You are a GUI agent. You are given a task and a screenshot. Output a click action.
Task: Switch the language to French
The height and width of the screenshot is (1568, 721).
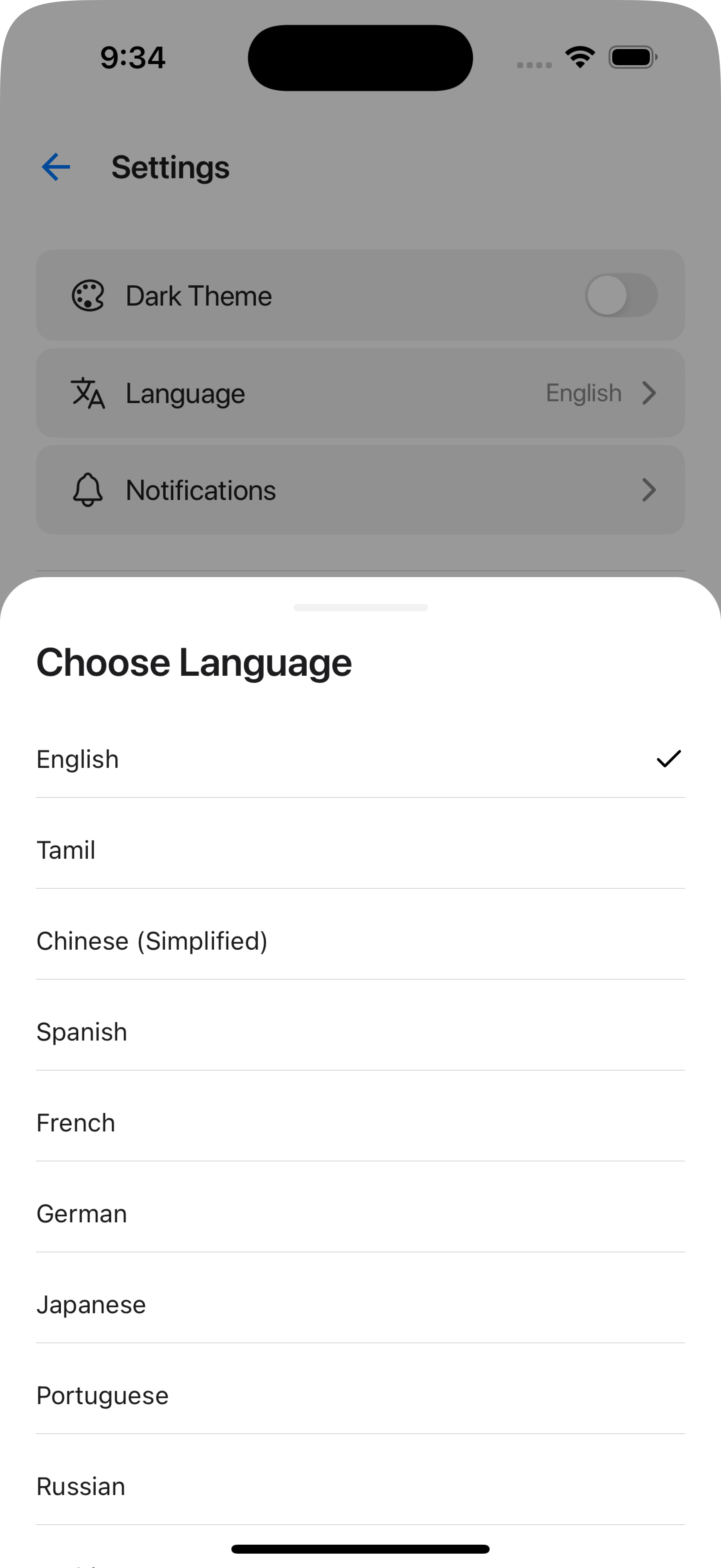click(360, 1122)
